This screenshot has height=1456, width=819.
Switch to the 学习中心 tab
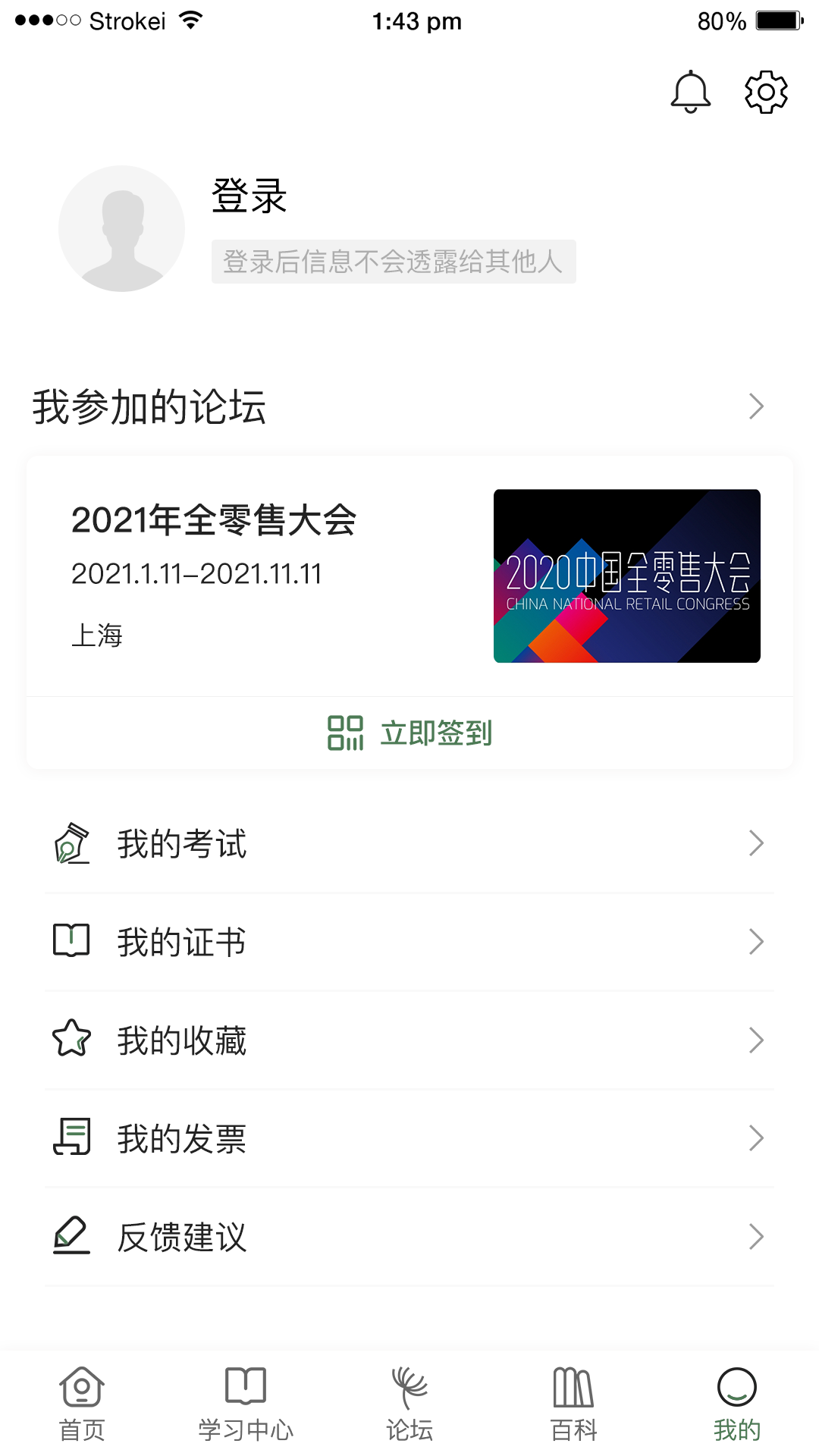click(x=246, y=1404)
